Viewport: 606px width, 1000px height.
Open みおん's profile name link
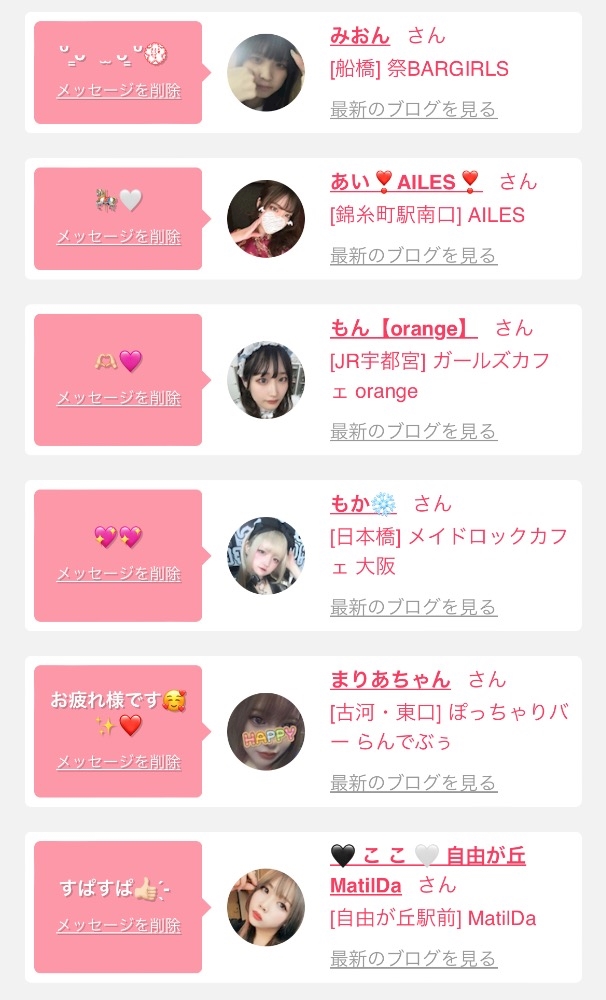click(x=360, y=35)
